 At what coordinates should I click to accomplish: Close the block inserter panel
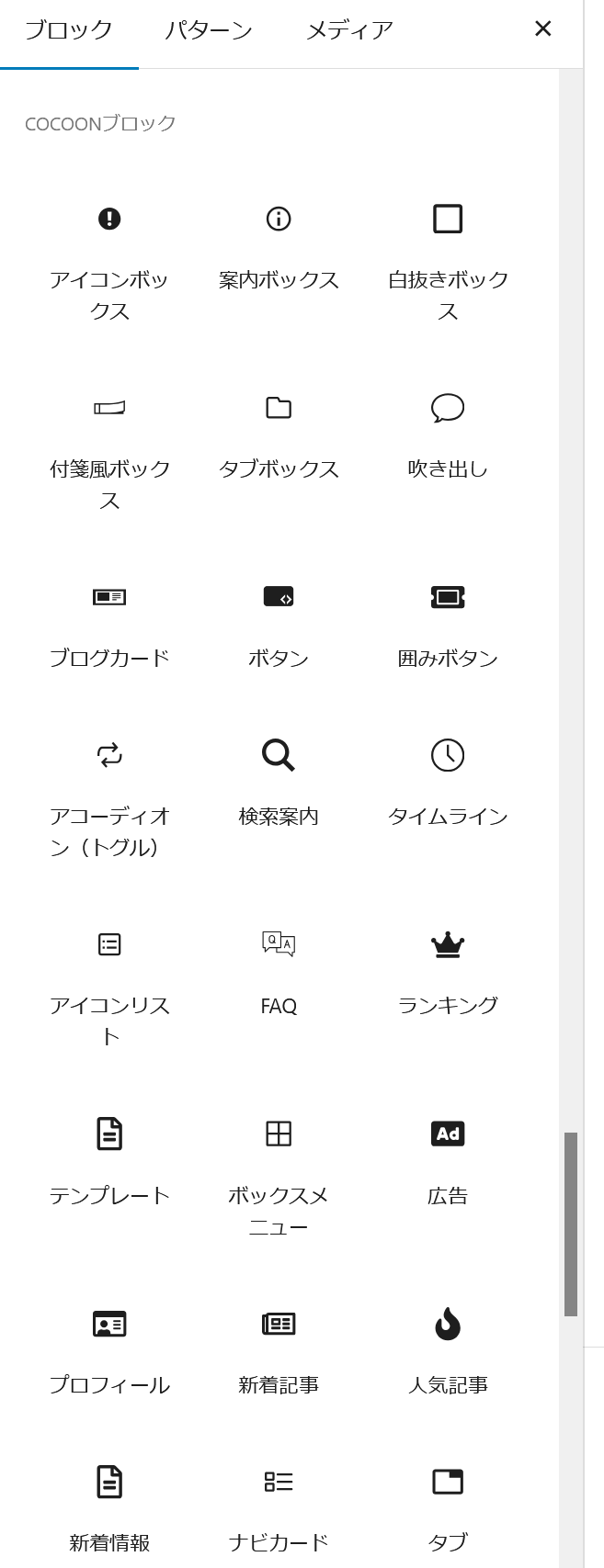542,29
